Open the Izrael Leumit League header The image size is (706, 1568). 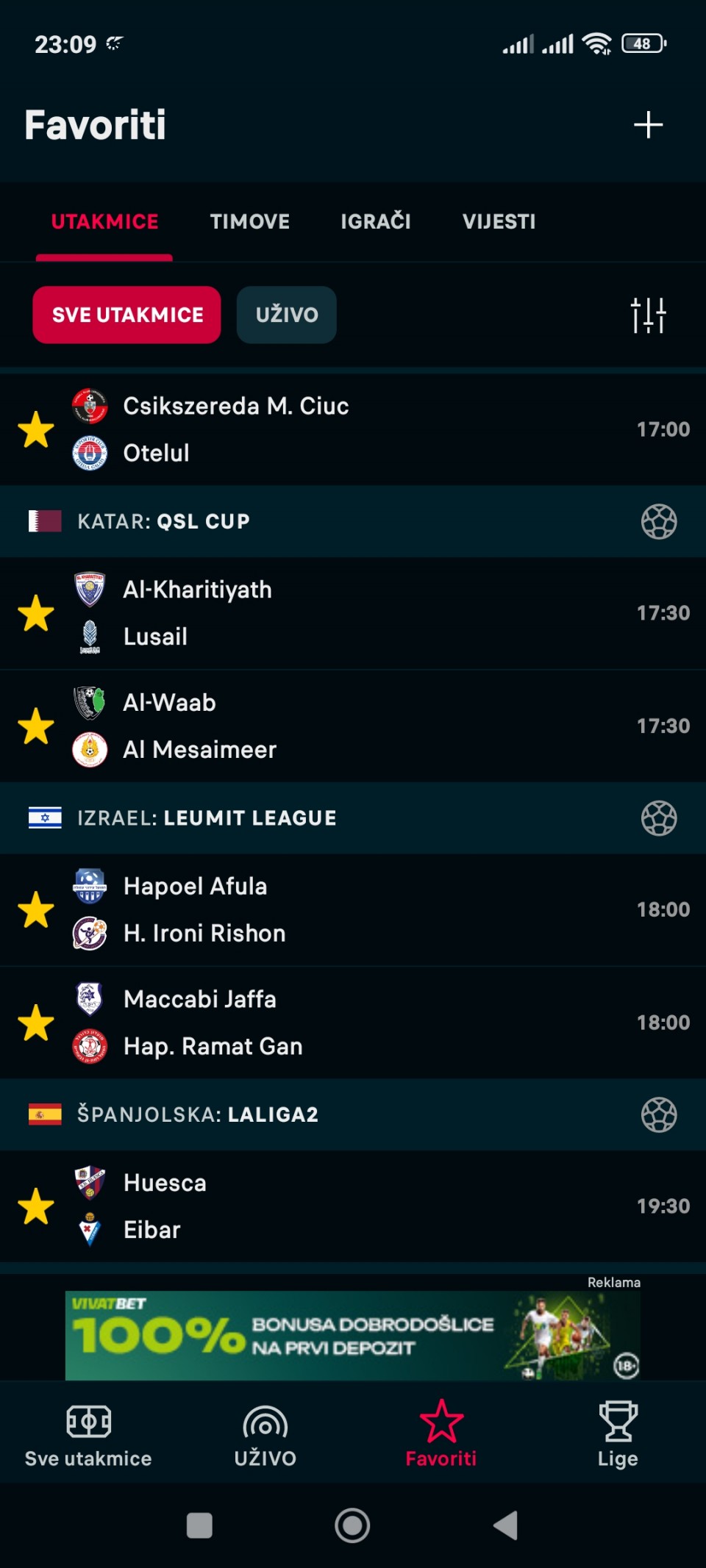353,818
